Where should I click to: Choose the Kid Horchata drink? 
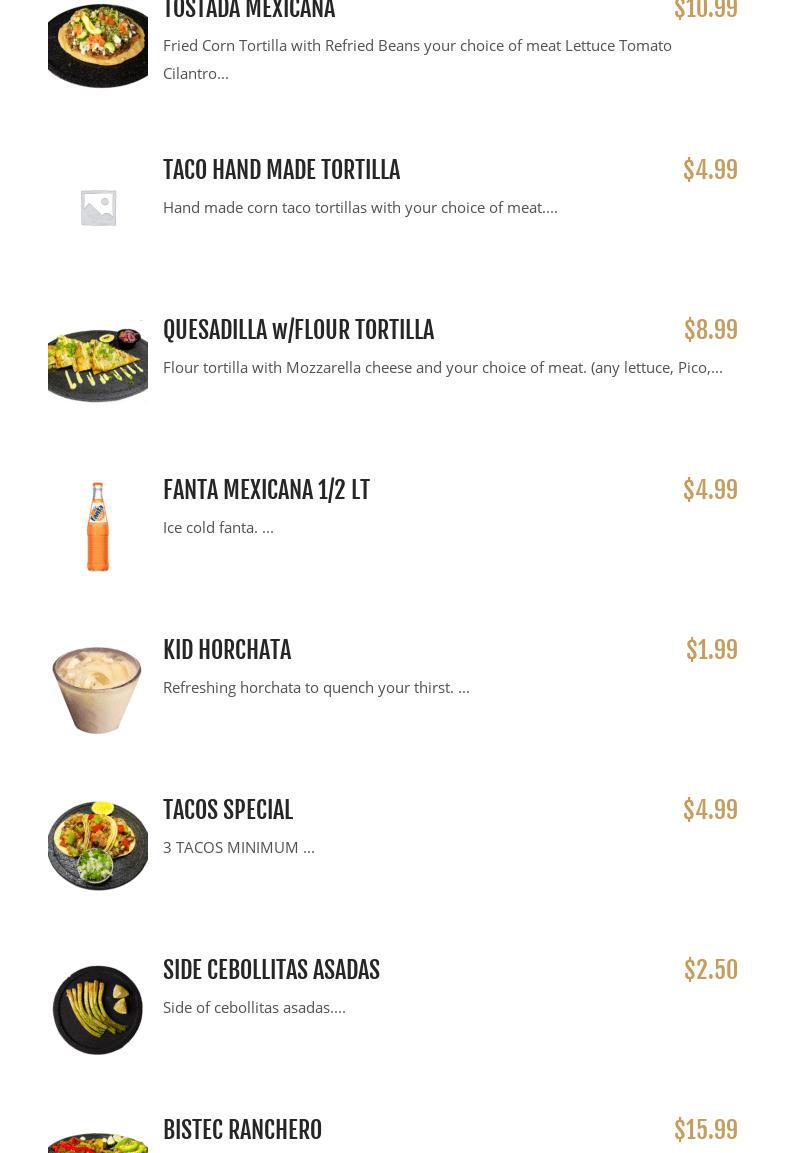pyautogui.click(x=227, y=650)
